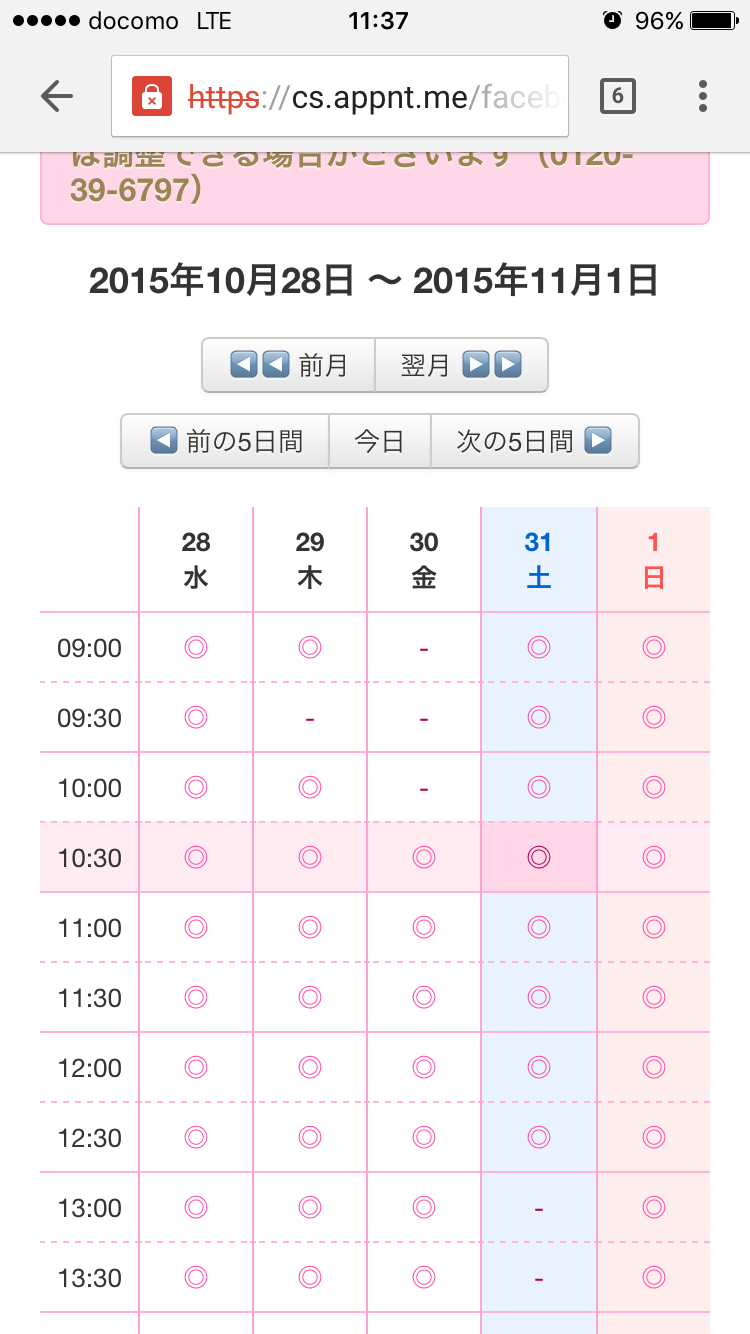
Task: Select the 09:30 slot on Sunday 1
Action: tap(654, 717)
